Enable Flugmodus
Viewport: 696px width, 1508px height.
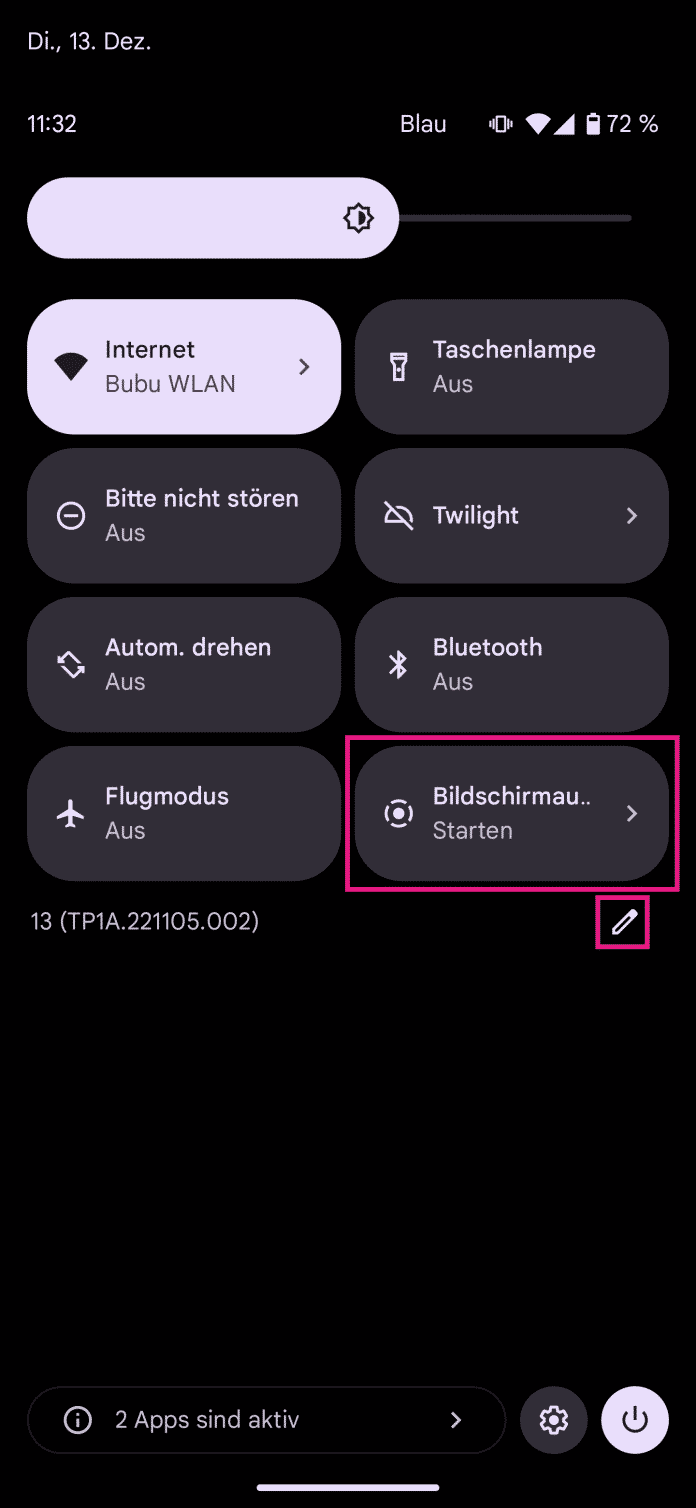click(x=184, y=813)
